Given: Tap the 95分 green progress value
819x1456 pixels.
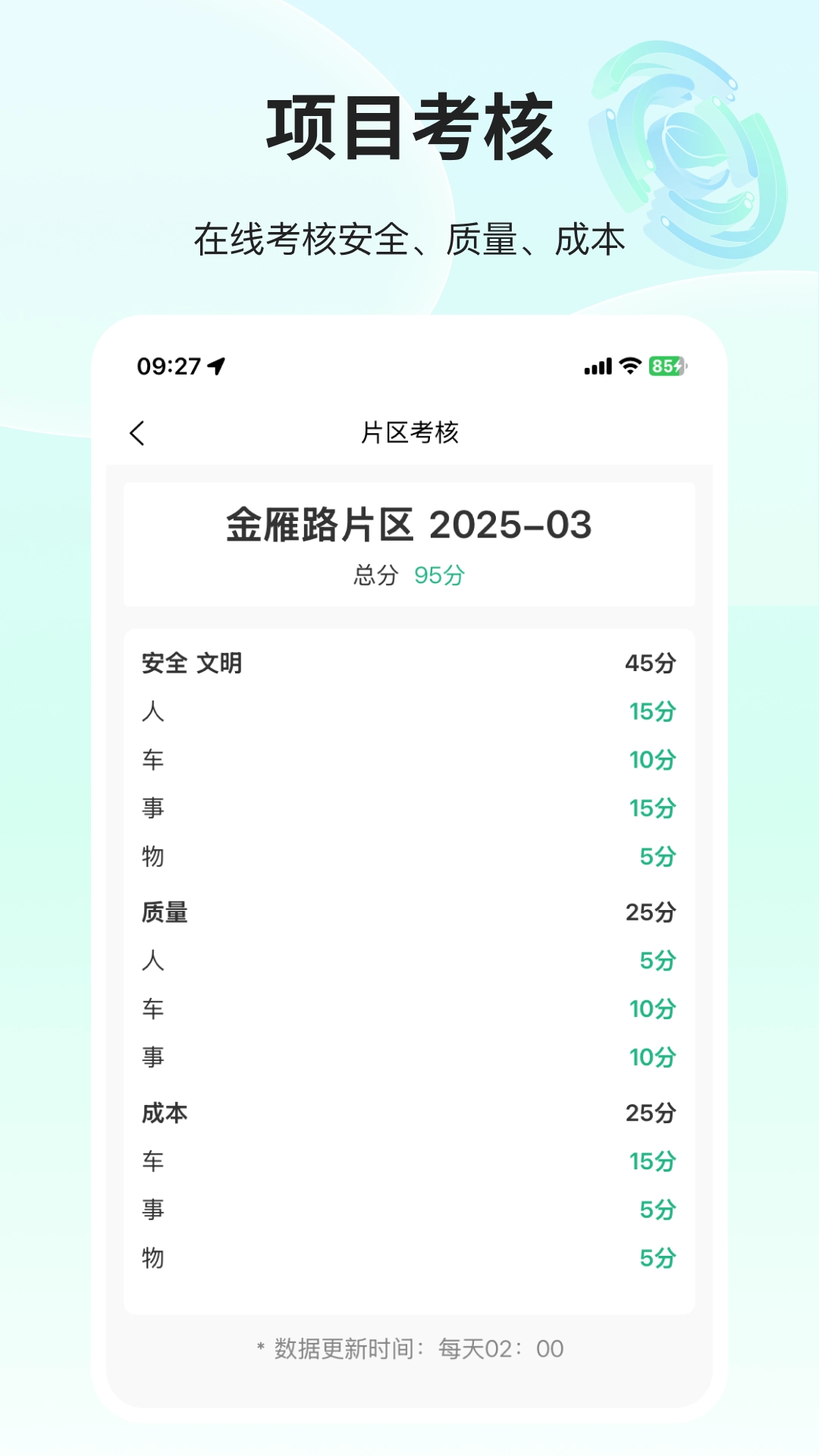Looking at the screenshot, I should [440, 574].
